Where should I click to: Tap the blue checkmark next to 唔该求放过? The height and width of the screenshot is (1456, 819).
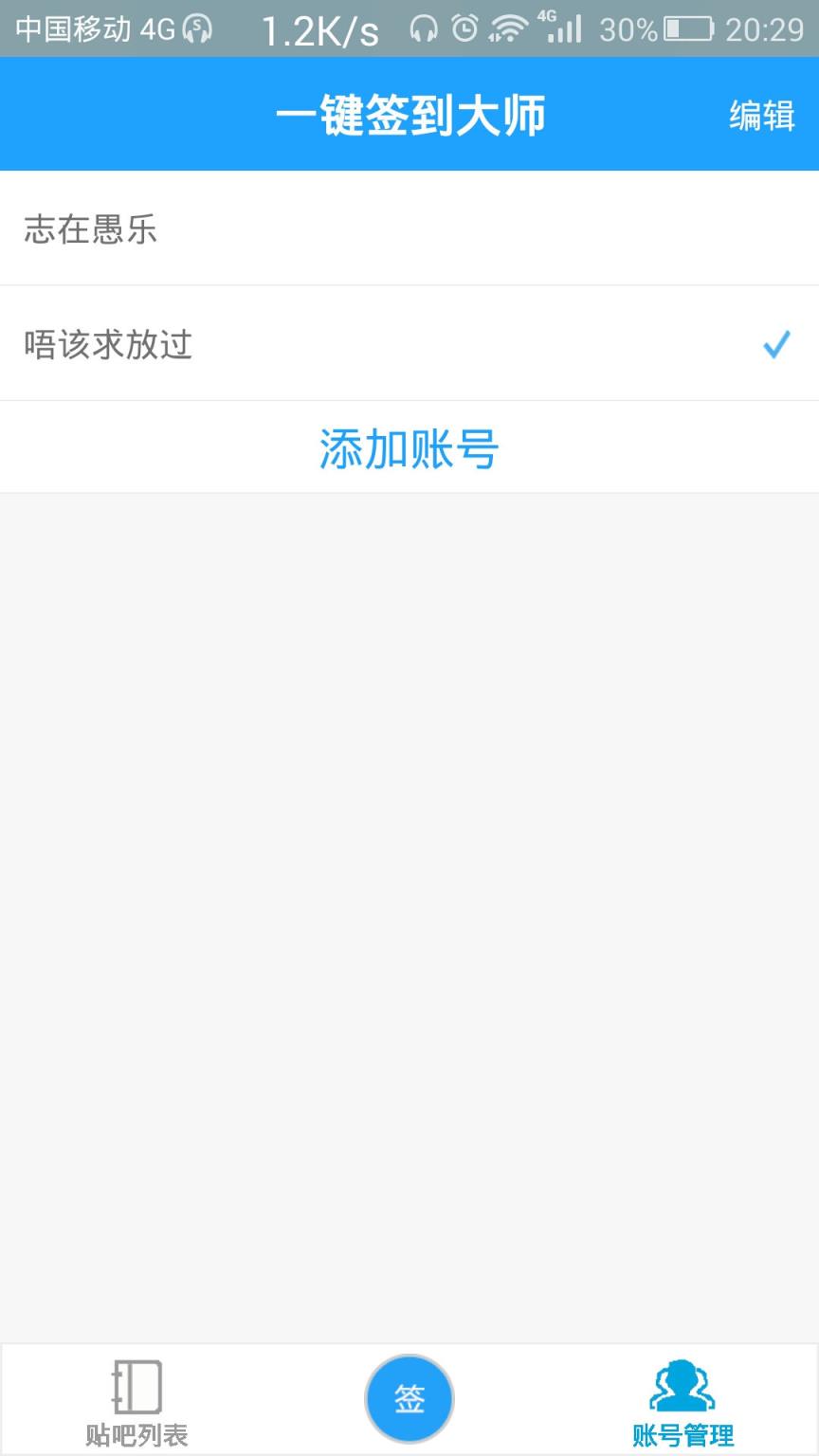point(777,344)
